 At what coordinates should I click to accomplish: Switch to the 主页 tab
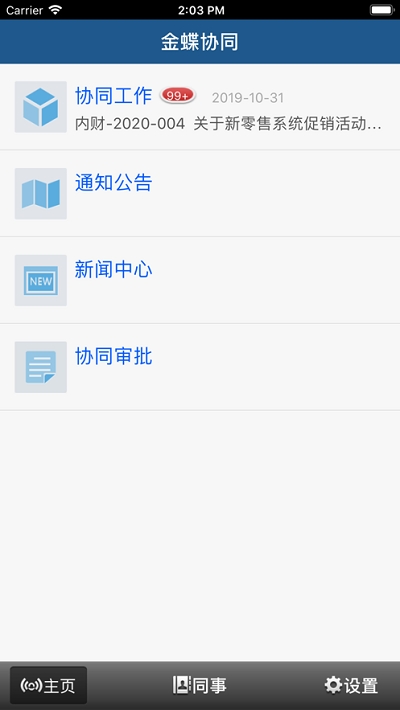(x=48, y=686)
